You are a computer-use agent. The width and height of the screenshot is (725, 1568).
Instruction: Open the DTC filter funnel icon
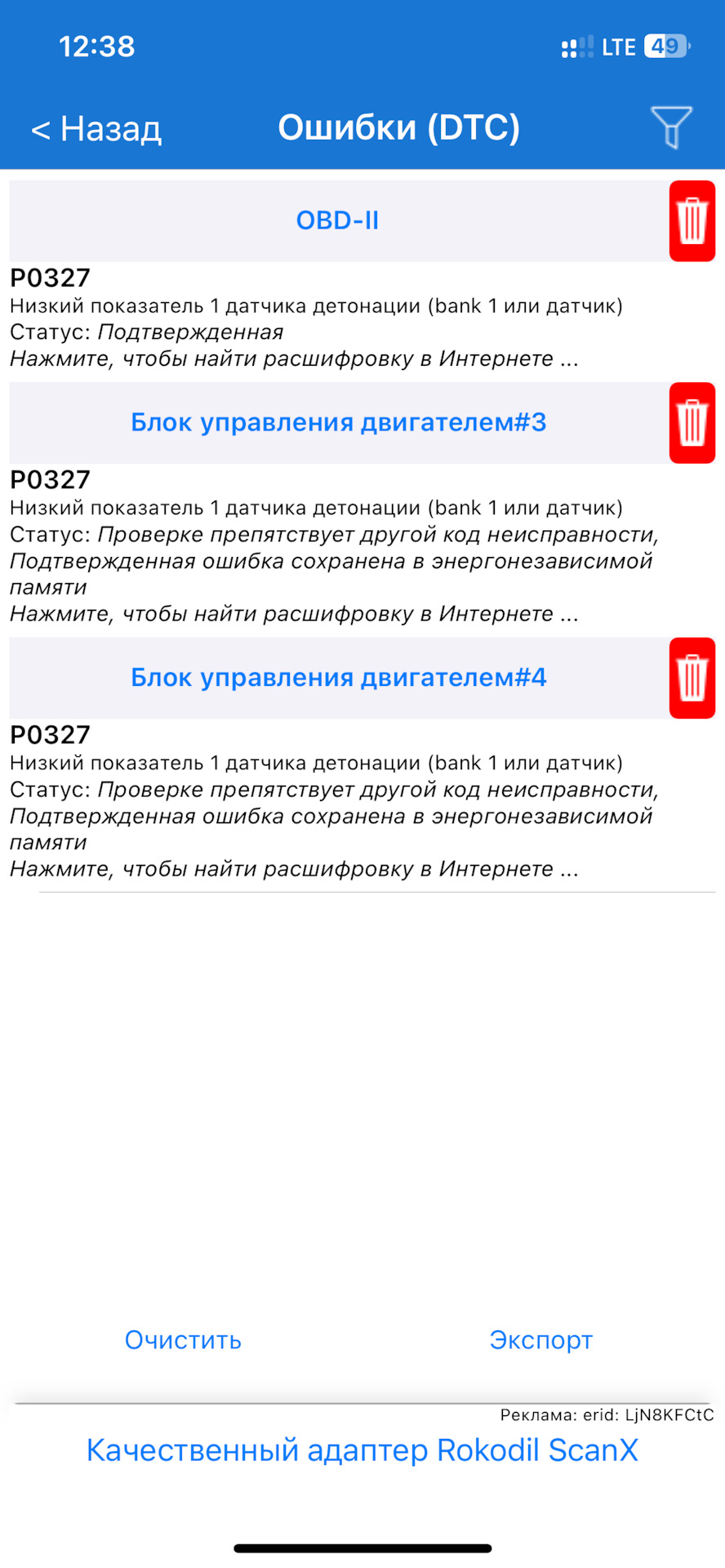coord(671,127)
